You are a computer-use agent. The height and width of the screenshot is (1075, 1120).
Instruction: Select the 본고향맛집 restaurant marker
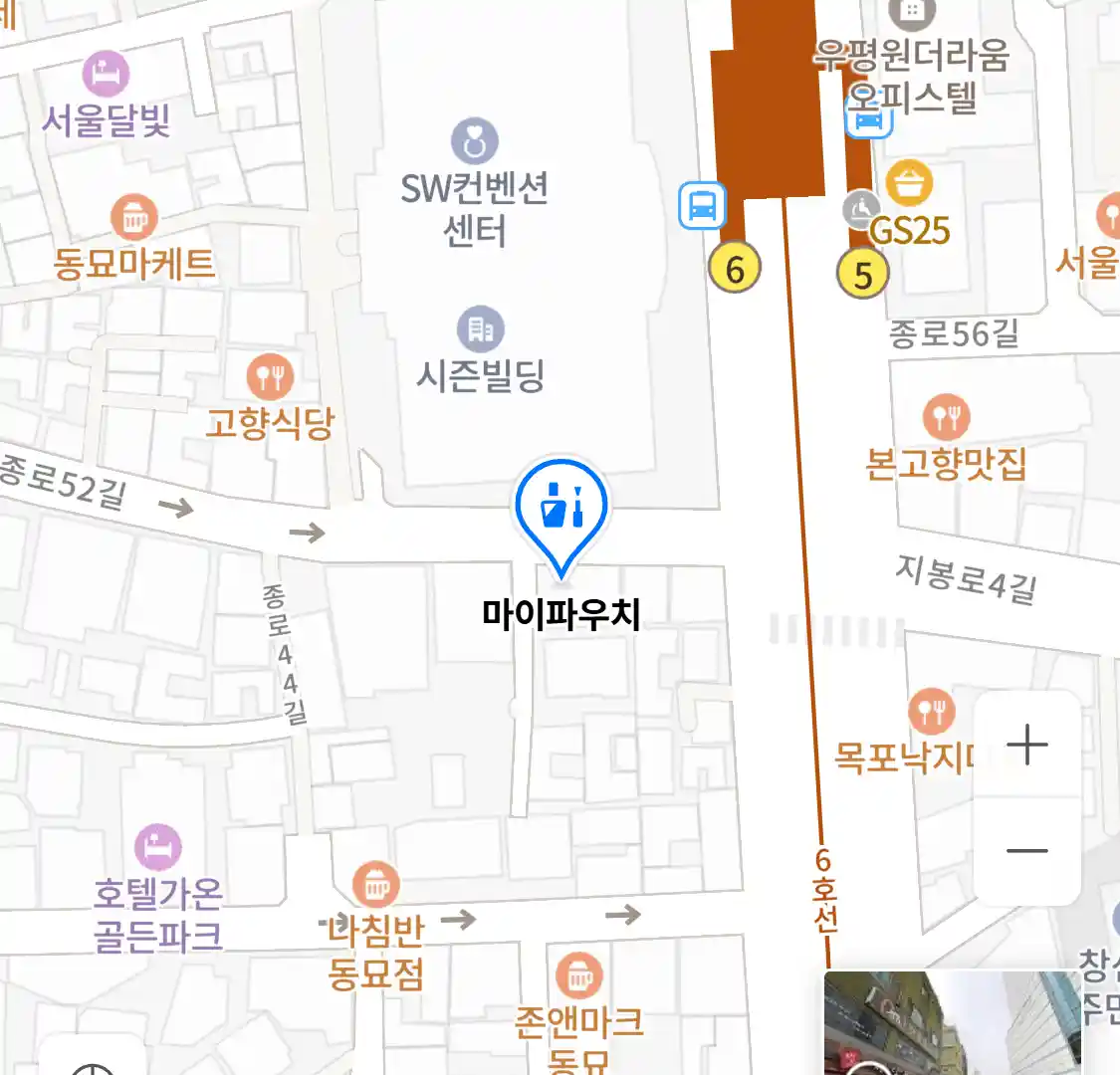(946, 418)
